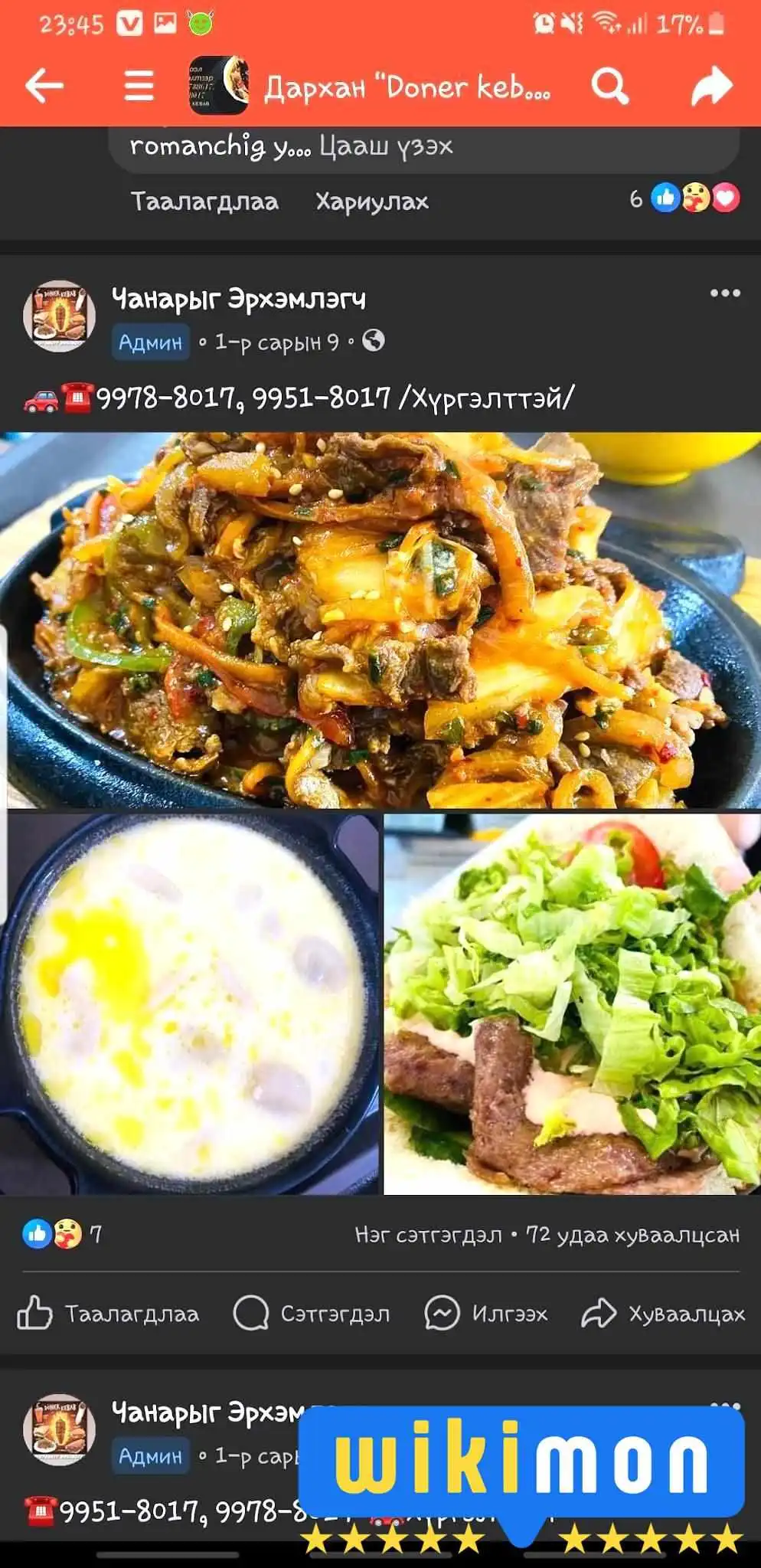Viewport: 761px width, 1568px height.
Task: Expand comment with Цааш үзэх
Action: pos(386,145)
